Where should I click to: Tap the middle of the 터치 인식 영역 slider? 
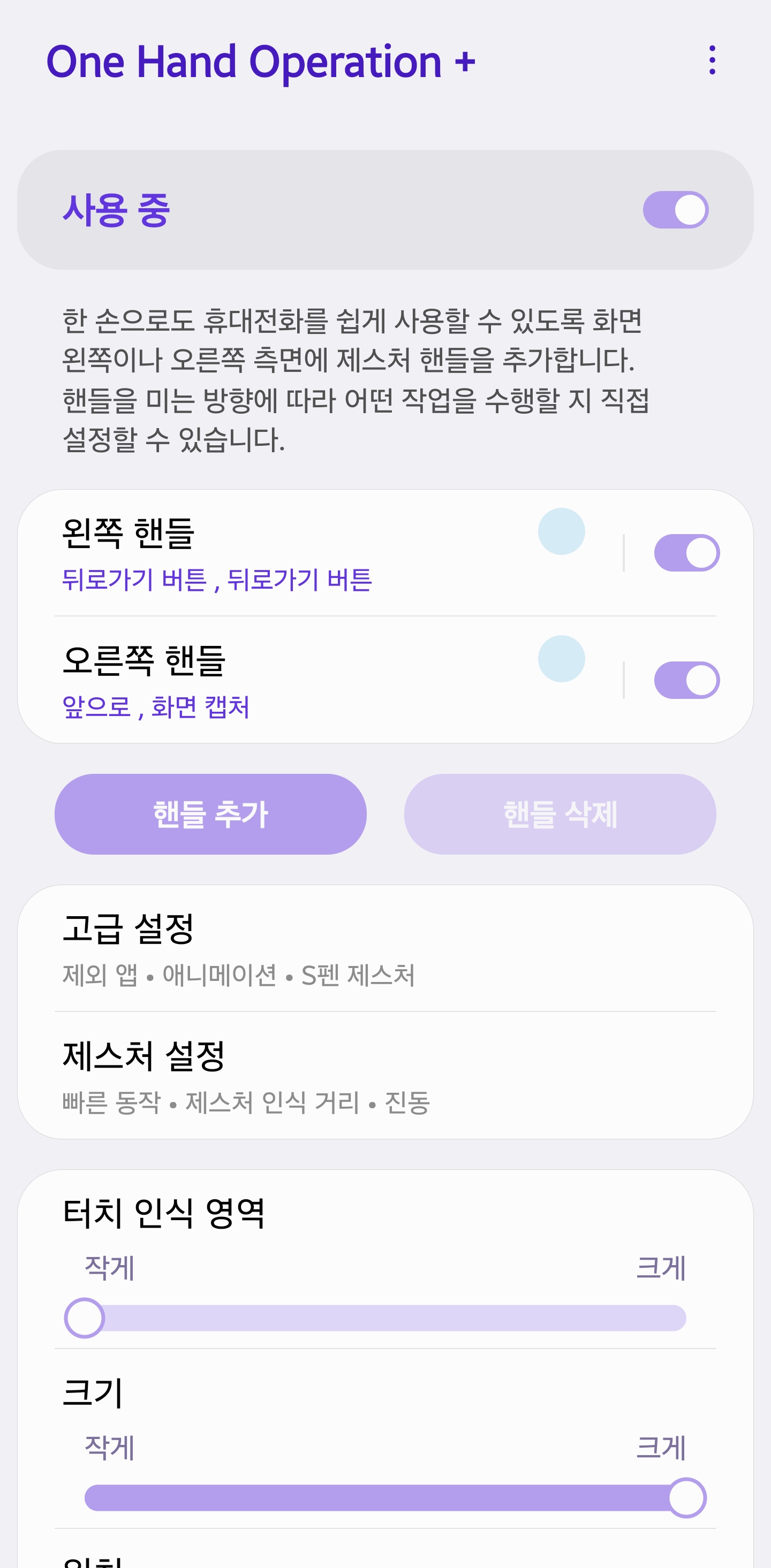click(x=385, y=1318)
